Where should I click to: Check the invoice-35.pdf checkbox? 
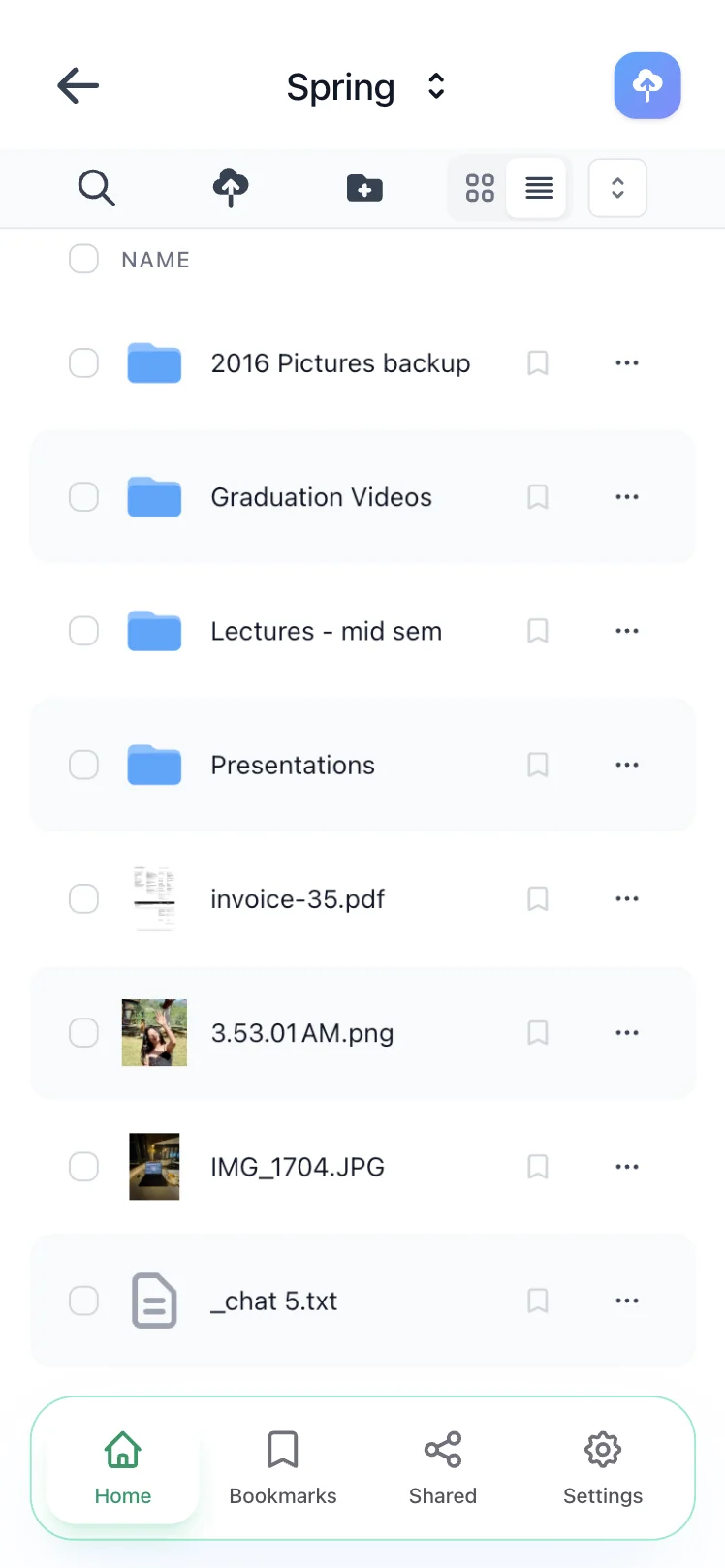83,898
